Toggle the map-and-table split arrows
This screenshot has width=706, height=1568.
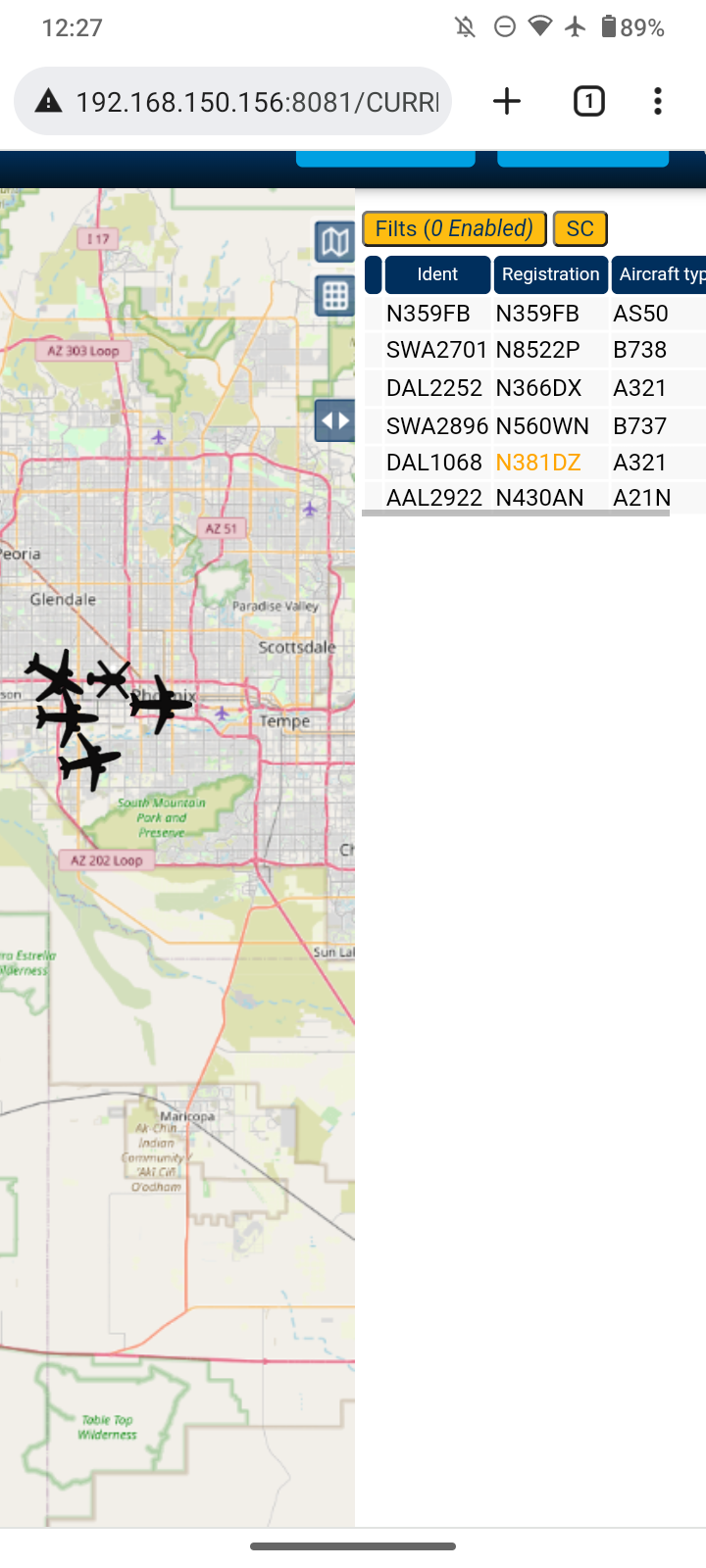point(334,421)
